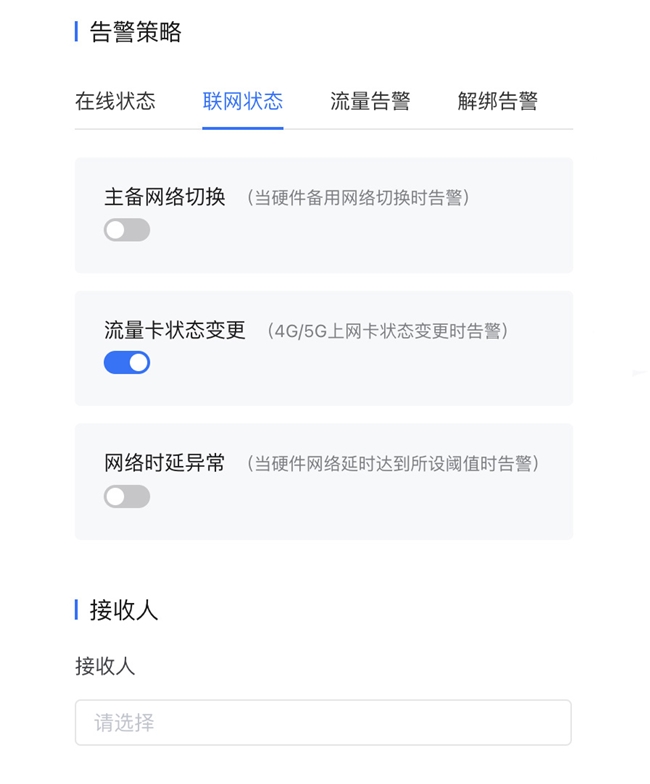Go to the 解绑告警 tab
Viewport: 650px width, 784px height.
point(497,101)
